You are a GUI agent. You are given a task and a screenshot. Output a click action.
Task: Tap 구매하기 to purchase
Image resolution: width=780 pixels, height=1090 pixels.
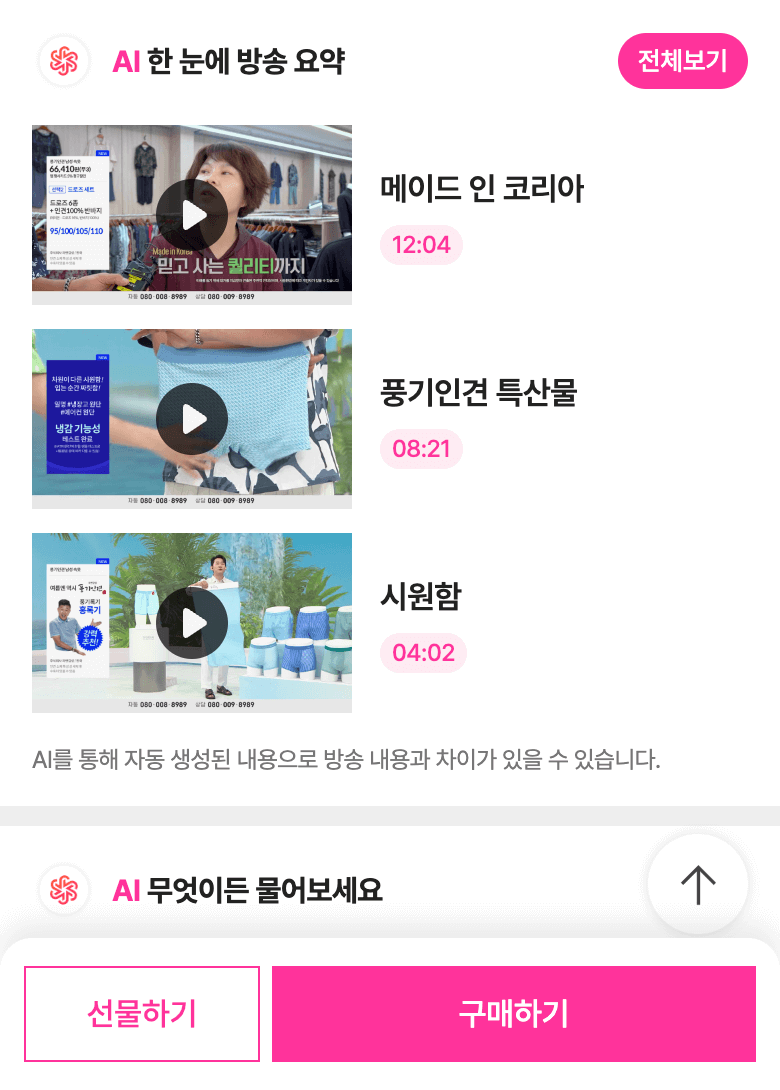[513, 1013]
